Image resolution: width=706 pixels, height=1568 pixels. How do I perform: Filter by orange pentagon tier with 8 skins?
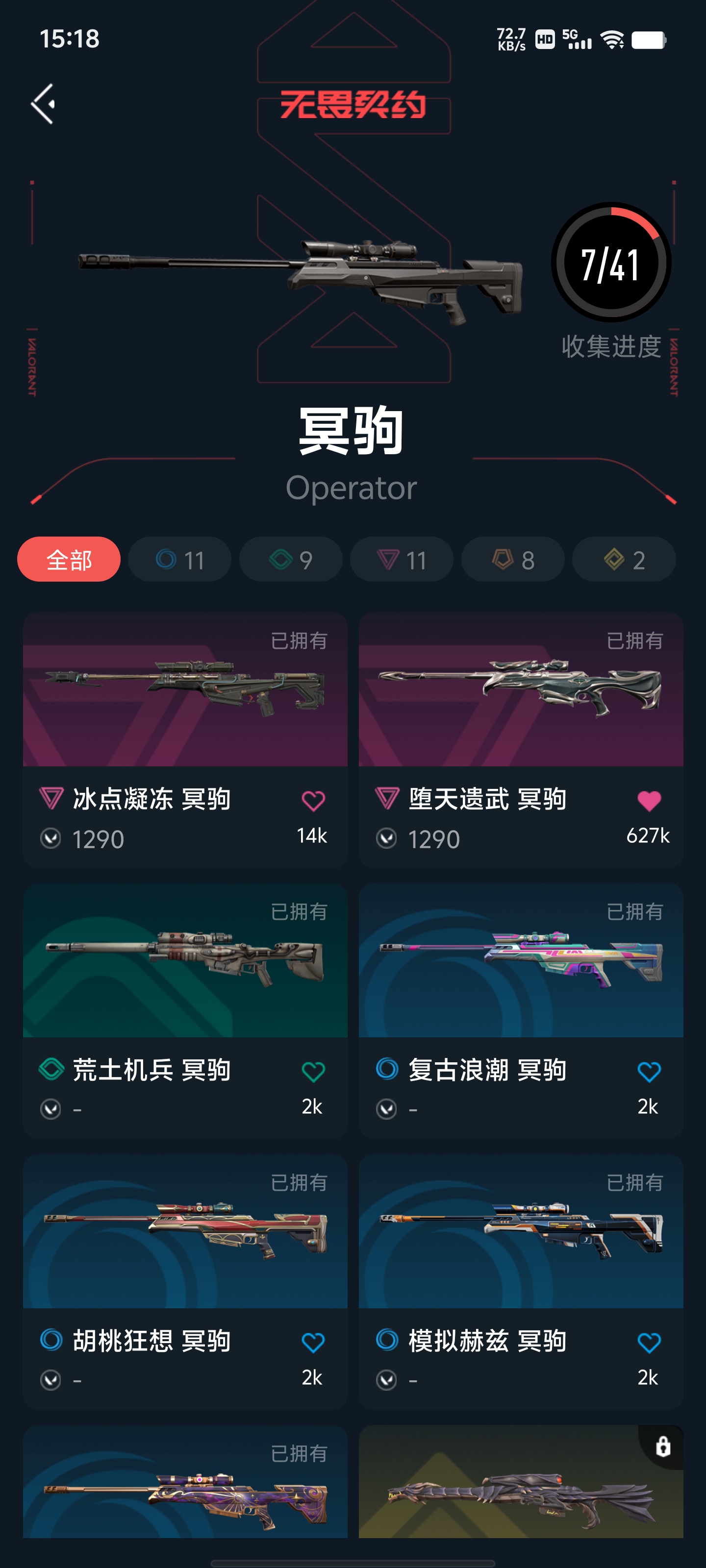coord(513,560)
